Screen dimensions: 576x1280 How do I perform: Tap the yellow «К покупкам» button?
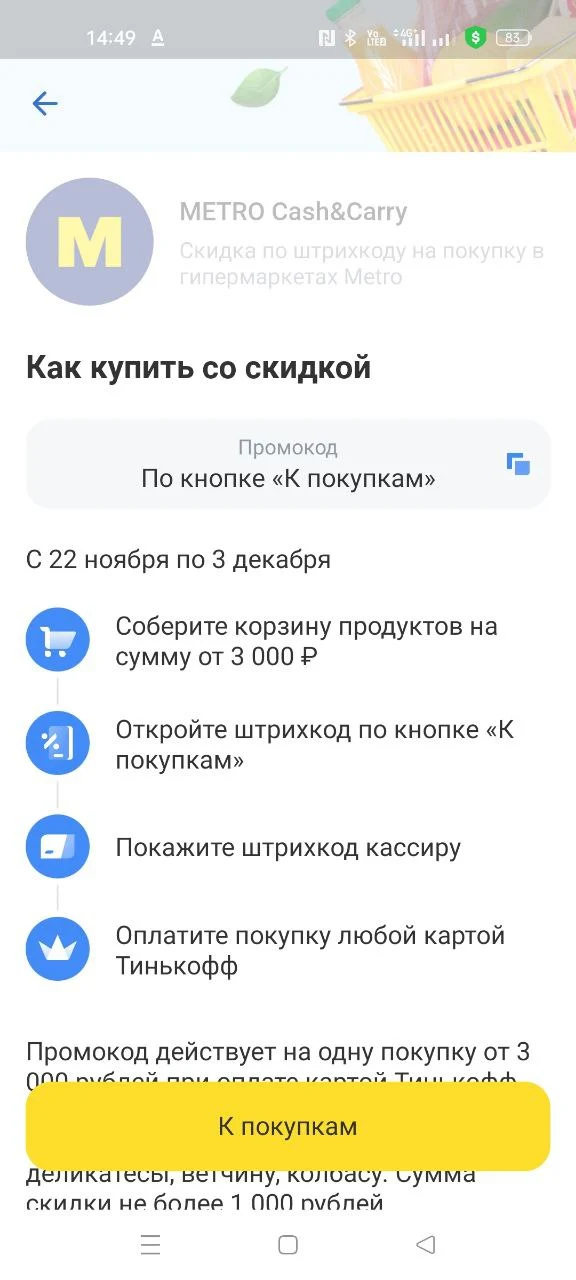tap(288, 1126)
